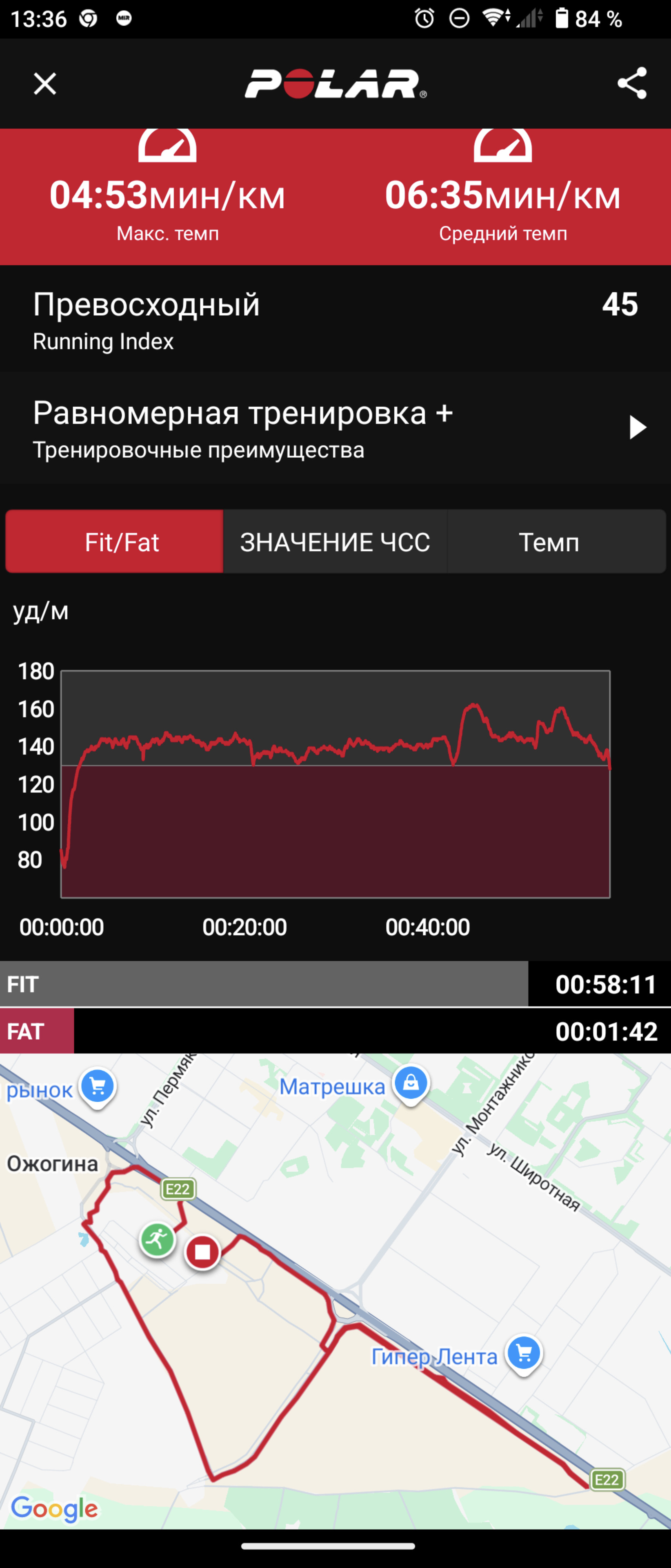Switch to the Темп tab
The height and width of the screenshot is (1568, 671).
point(556,542)
